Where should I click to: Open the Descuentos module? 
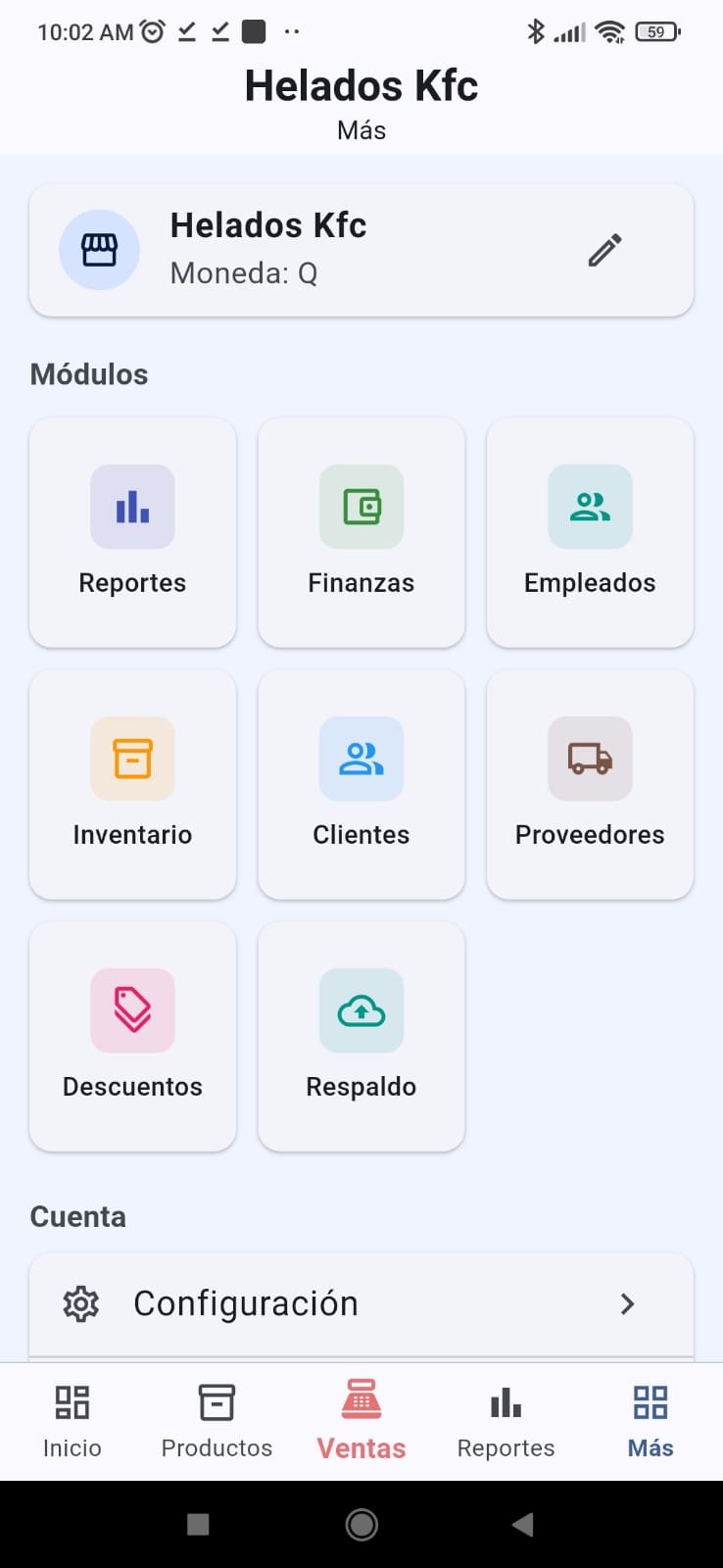[133, 1037]
